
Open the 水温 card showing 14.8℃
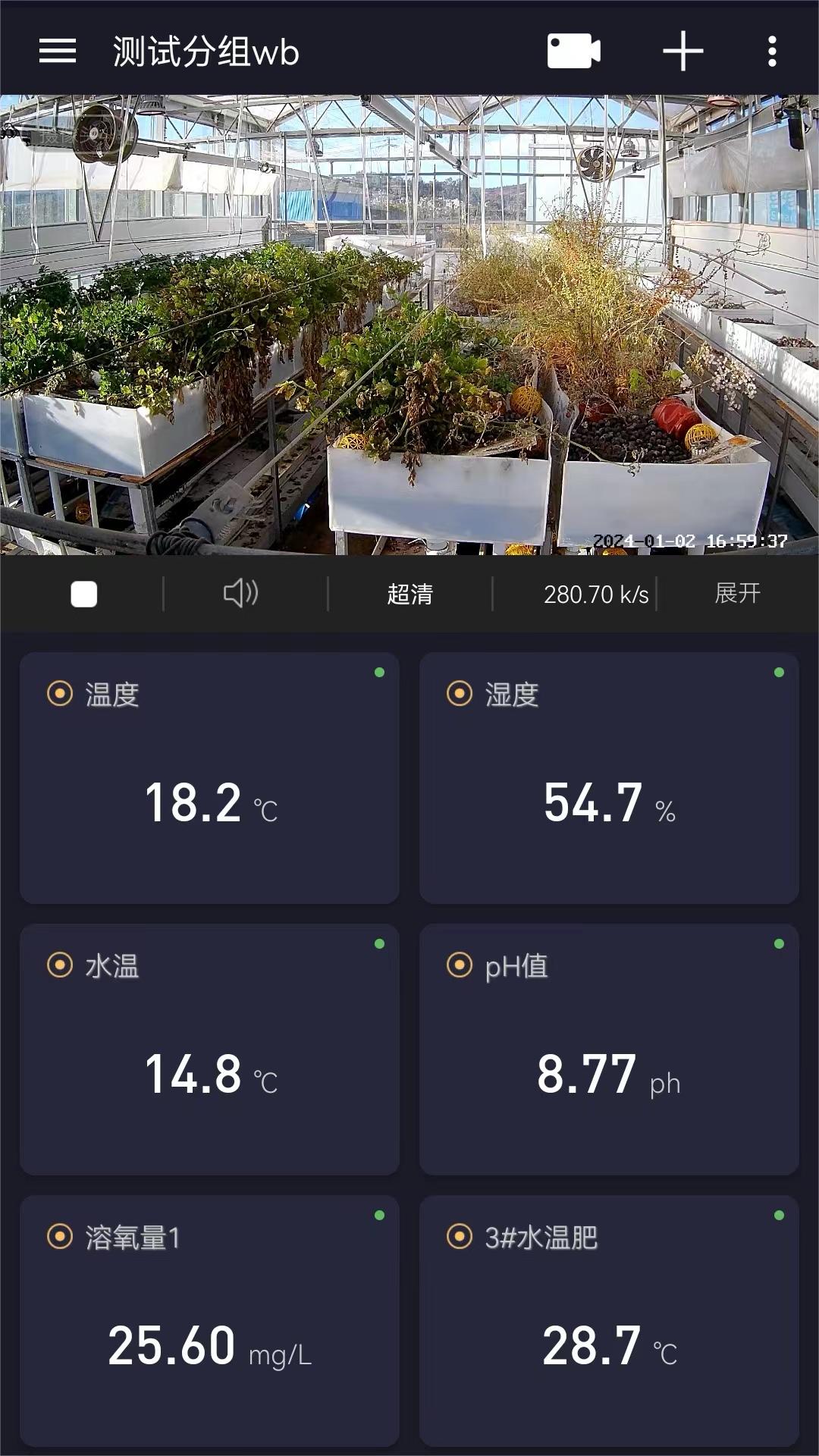coord(209,1050)
